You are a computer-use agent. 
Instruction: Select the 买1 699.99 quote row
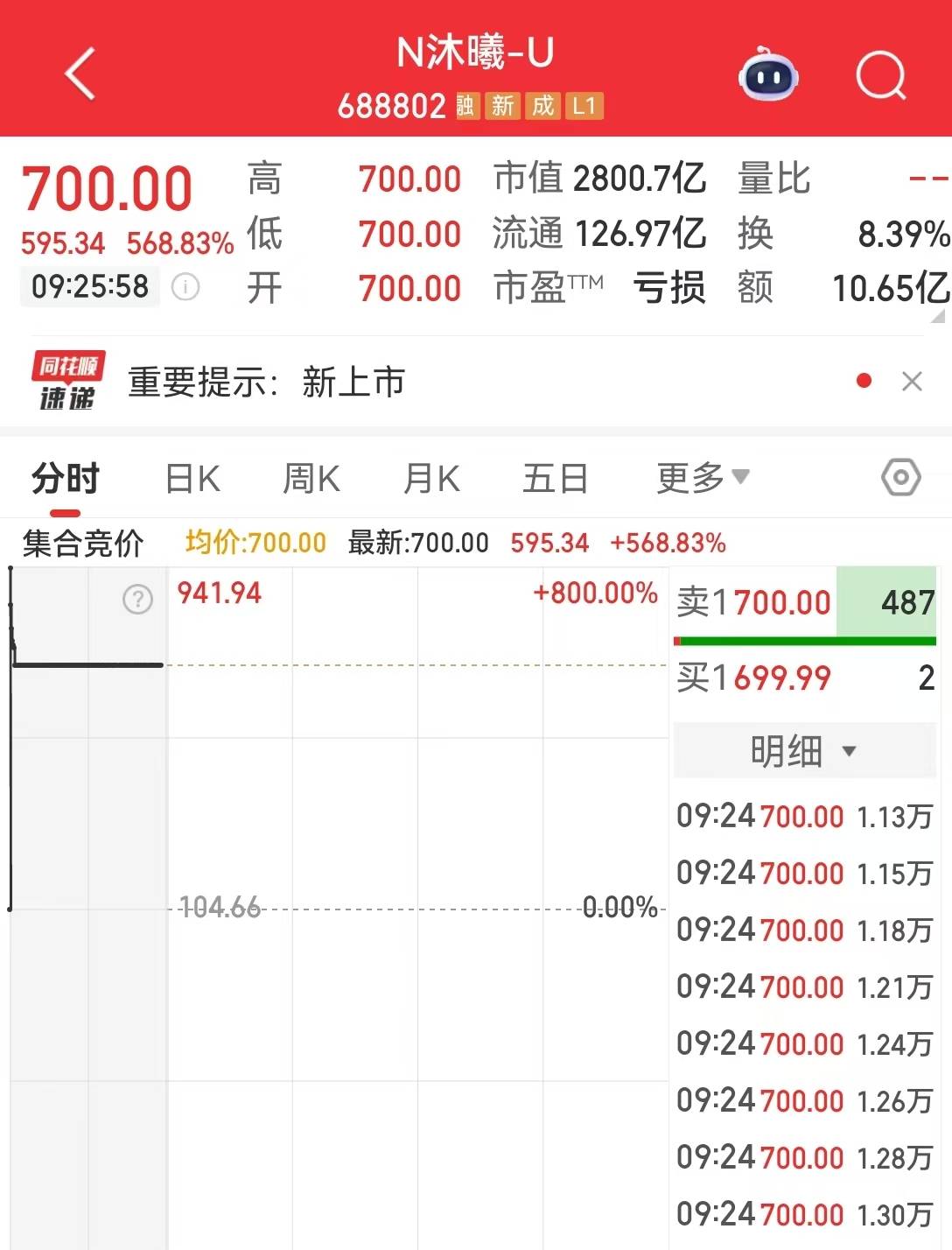(x=804, y=678)
